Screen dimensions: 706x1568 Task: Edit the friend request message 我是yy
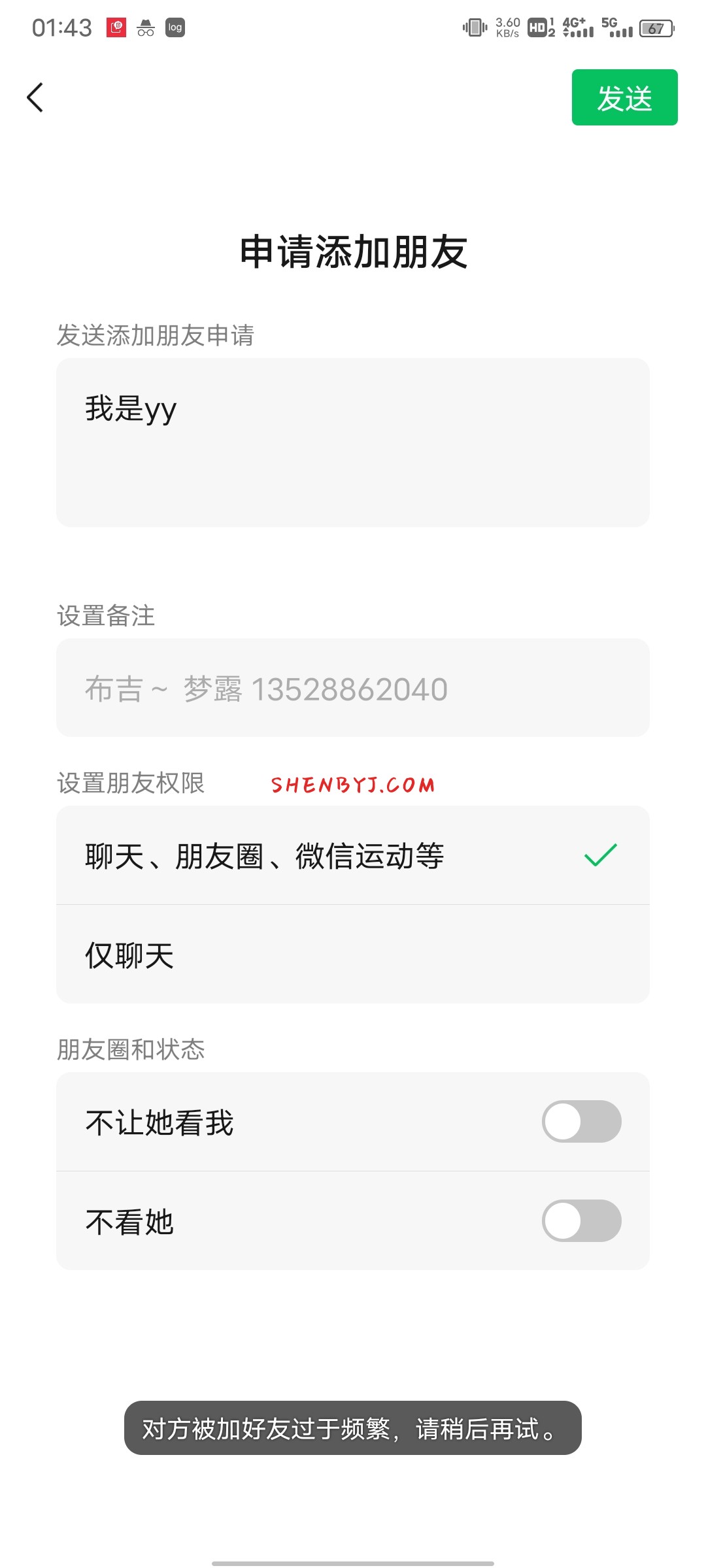click(352, 442)
